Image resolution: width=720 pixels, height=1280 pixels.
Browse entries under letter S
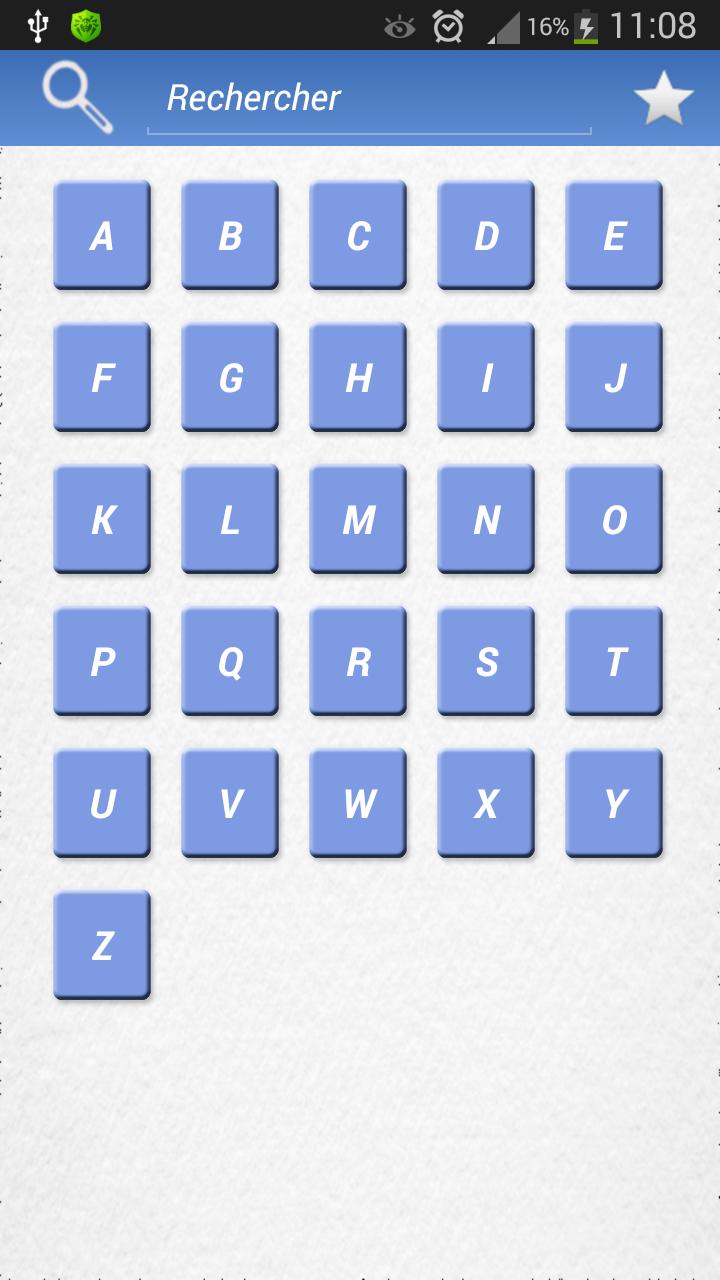pyautogui.click(x=486, y=661)
